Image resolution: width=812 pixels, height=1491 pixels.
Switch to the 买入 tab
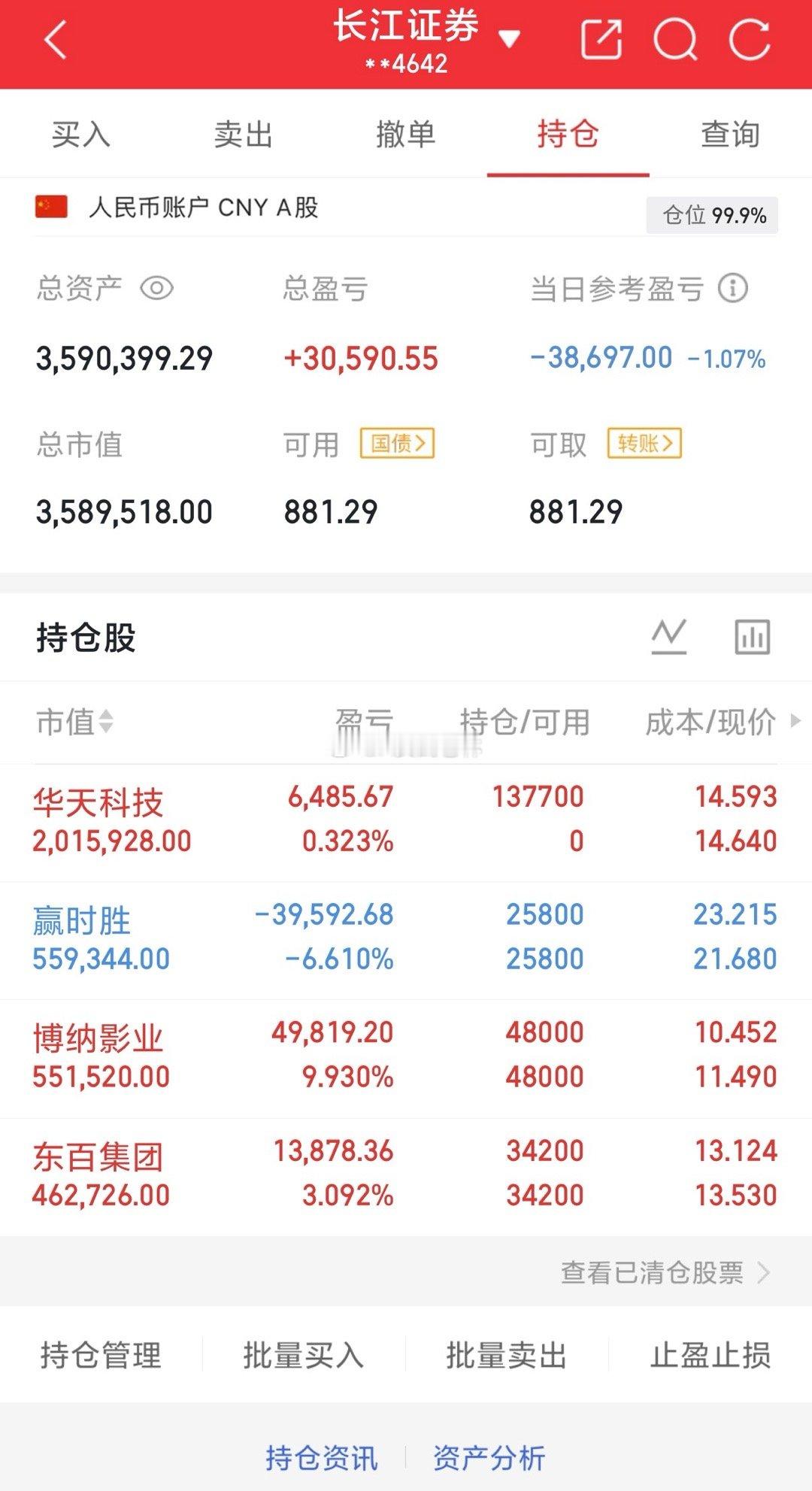(79, 135)
